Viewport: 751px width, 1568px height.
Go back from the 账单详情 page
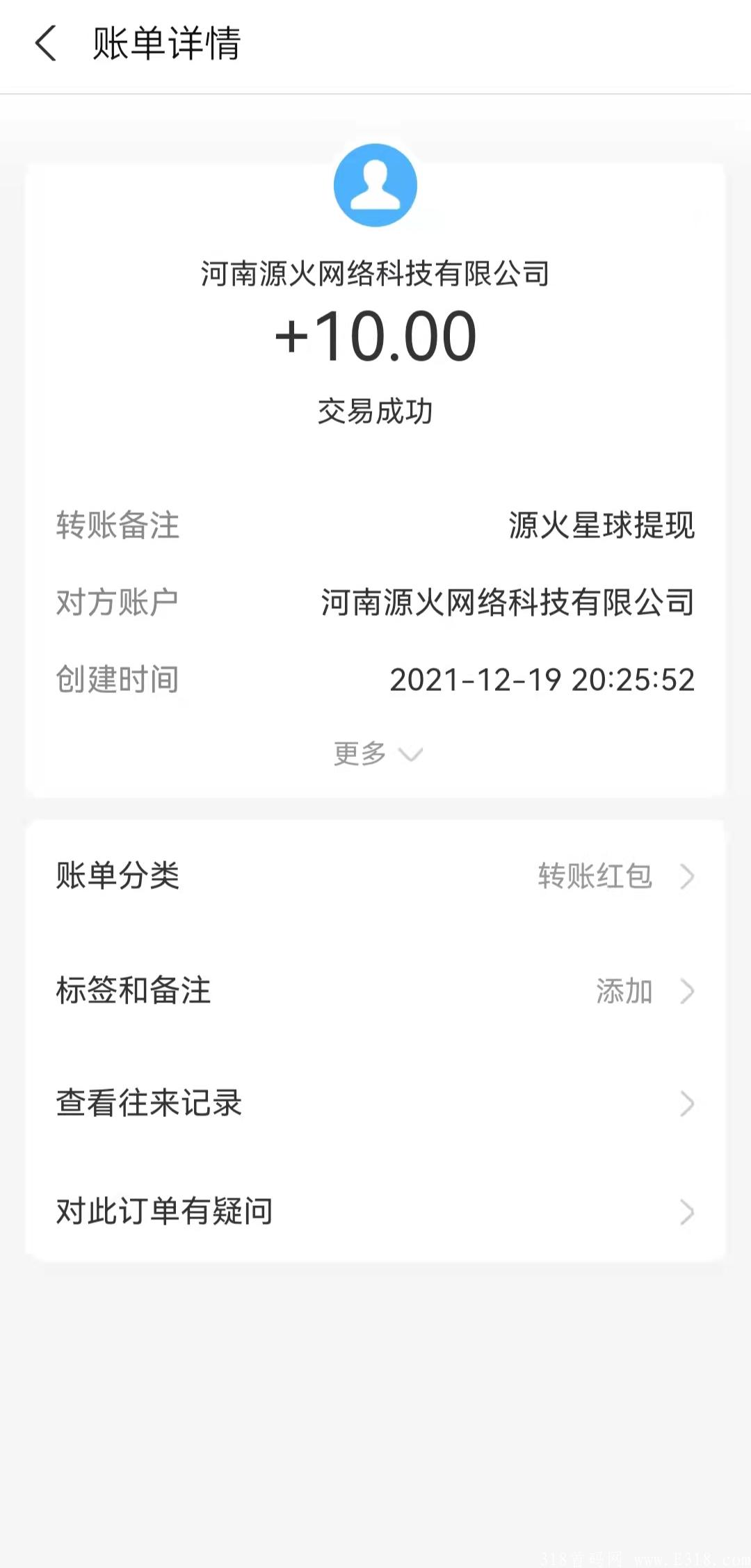pos(46,43)
